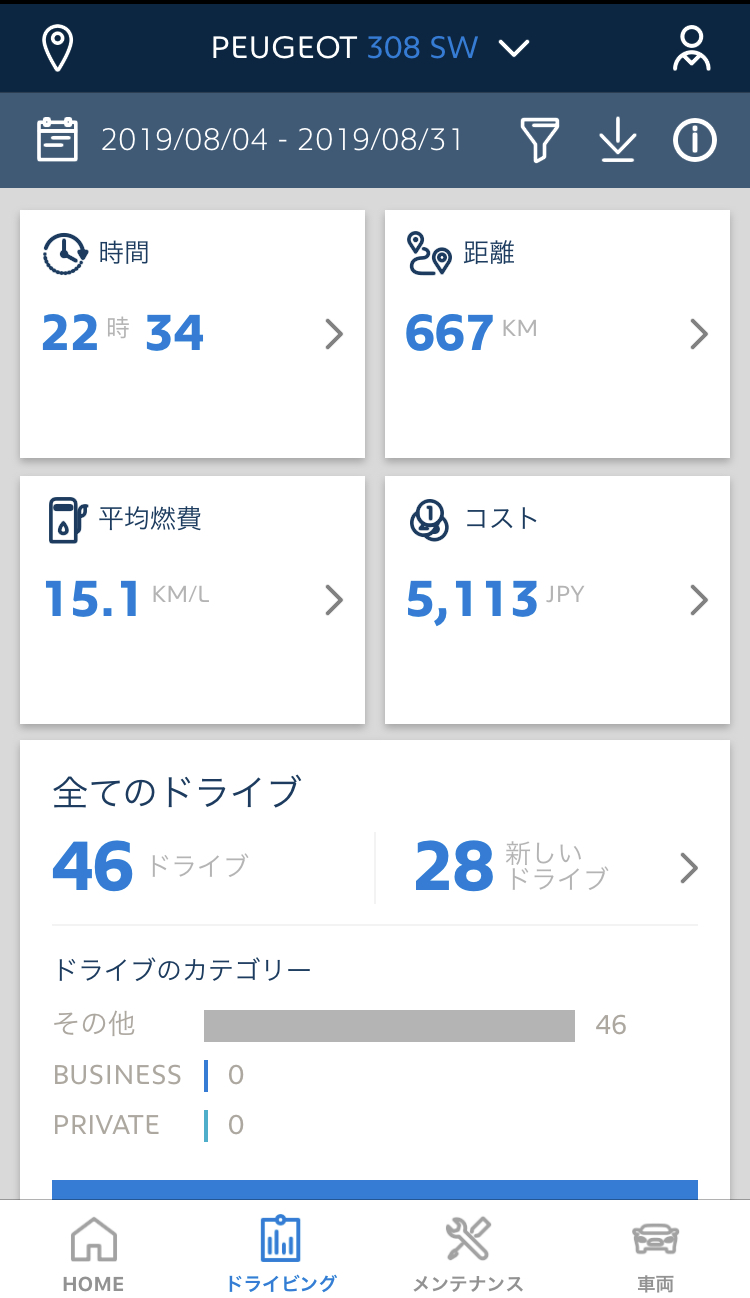The height and width of the screenshot is (1298, 750).
Task: Click the route distance icon on 距離 card
Action: click(426, 252)
